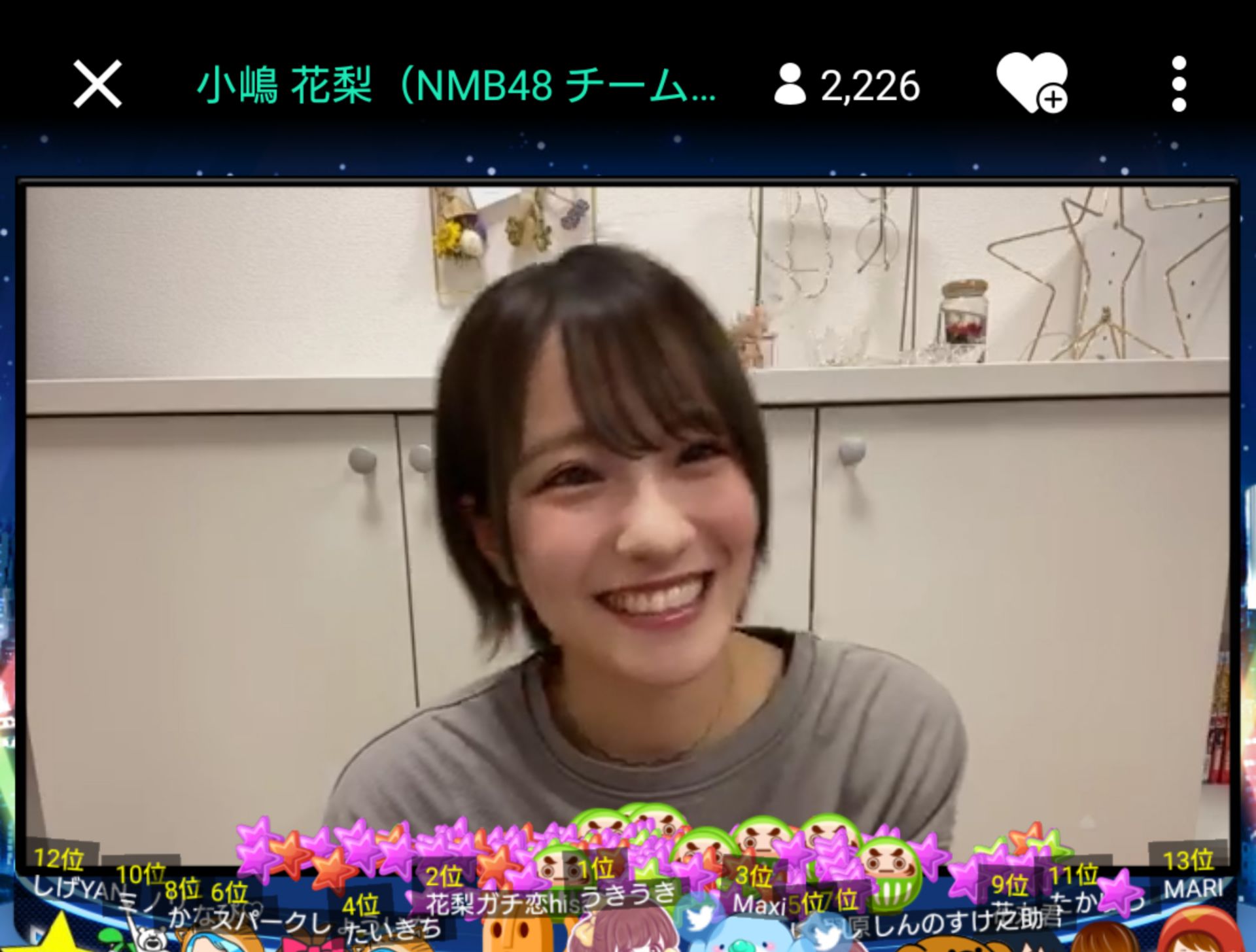Follow the room with the heart-plus icon
This screenshot has height=952, width=1256.
coord(1032,84)
